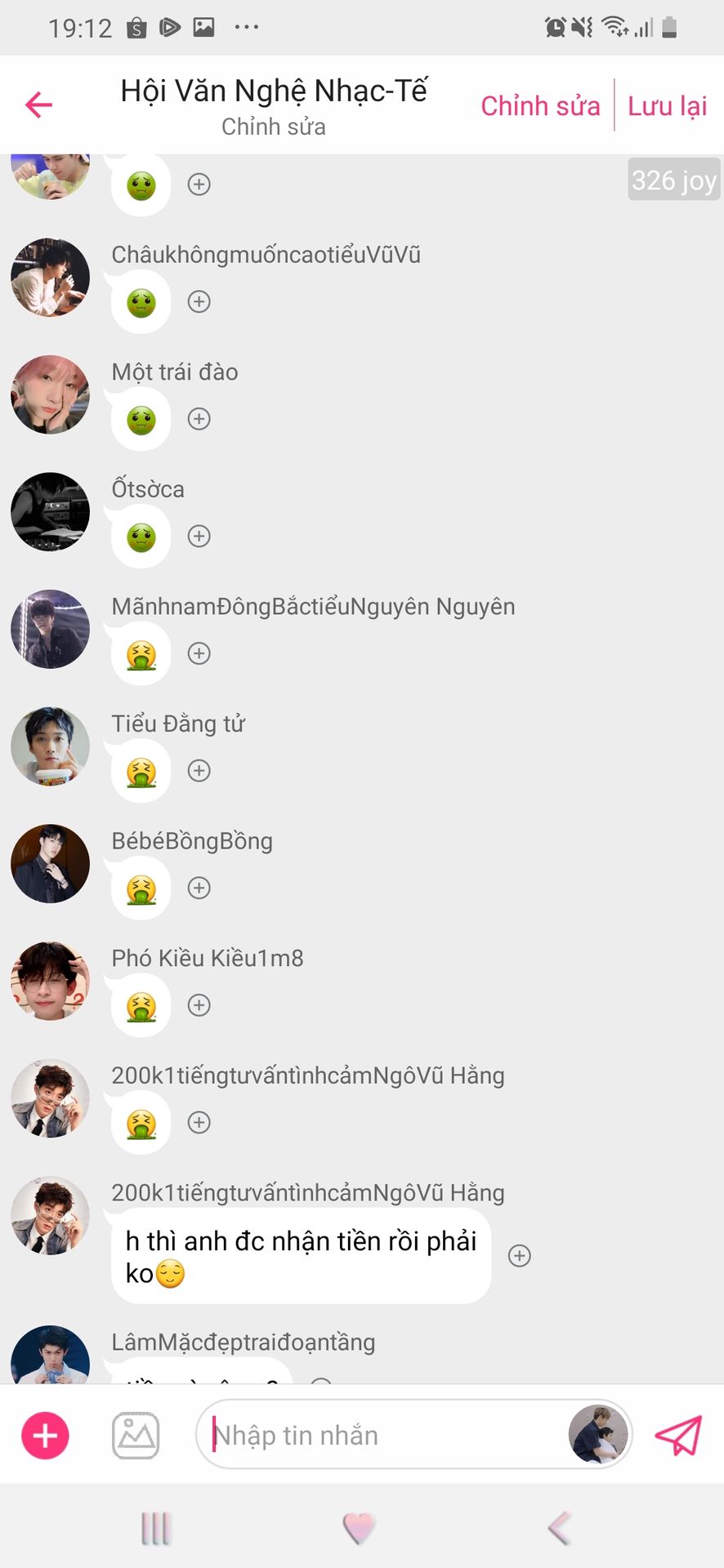Send the message with paper plane

tap(678, 1436)
